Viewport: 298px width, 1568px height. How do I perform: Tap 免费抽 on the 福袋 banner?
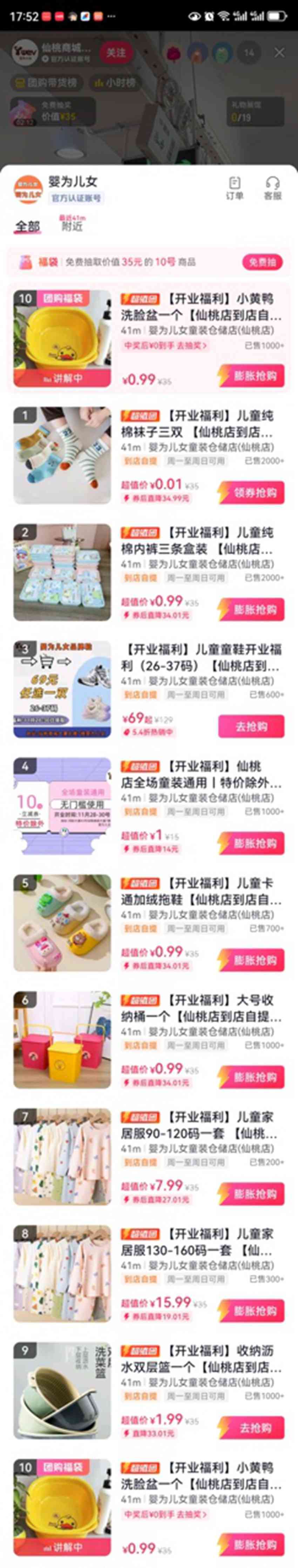tap(263, 262)
